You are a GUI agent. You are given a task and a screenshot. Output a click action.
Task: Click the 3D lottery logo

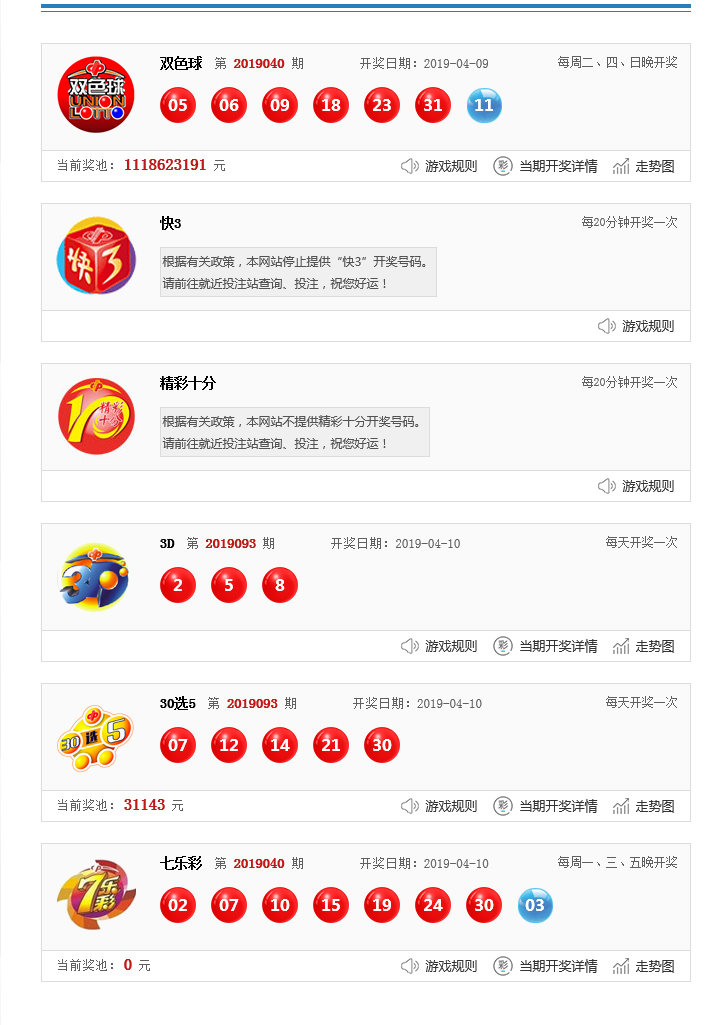point(95,575)
